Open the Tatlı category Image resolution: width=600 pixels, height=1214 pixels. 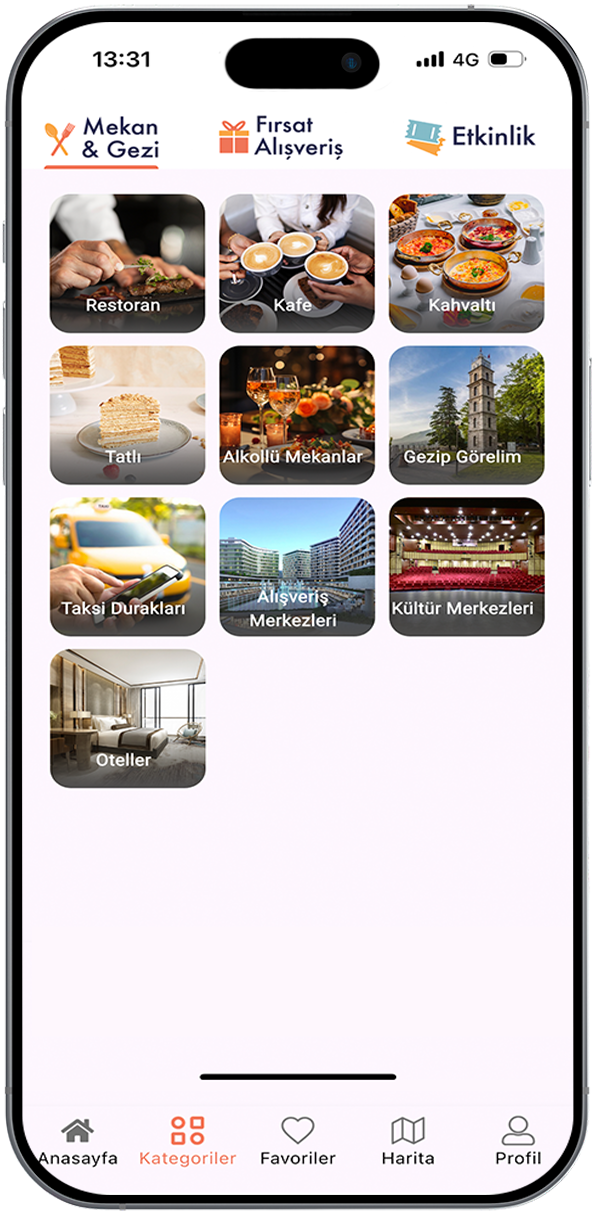(127, 415)
